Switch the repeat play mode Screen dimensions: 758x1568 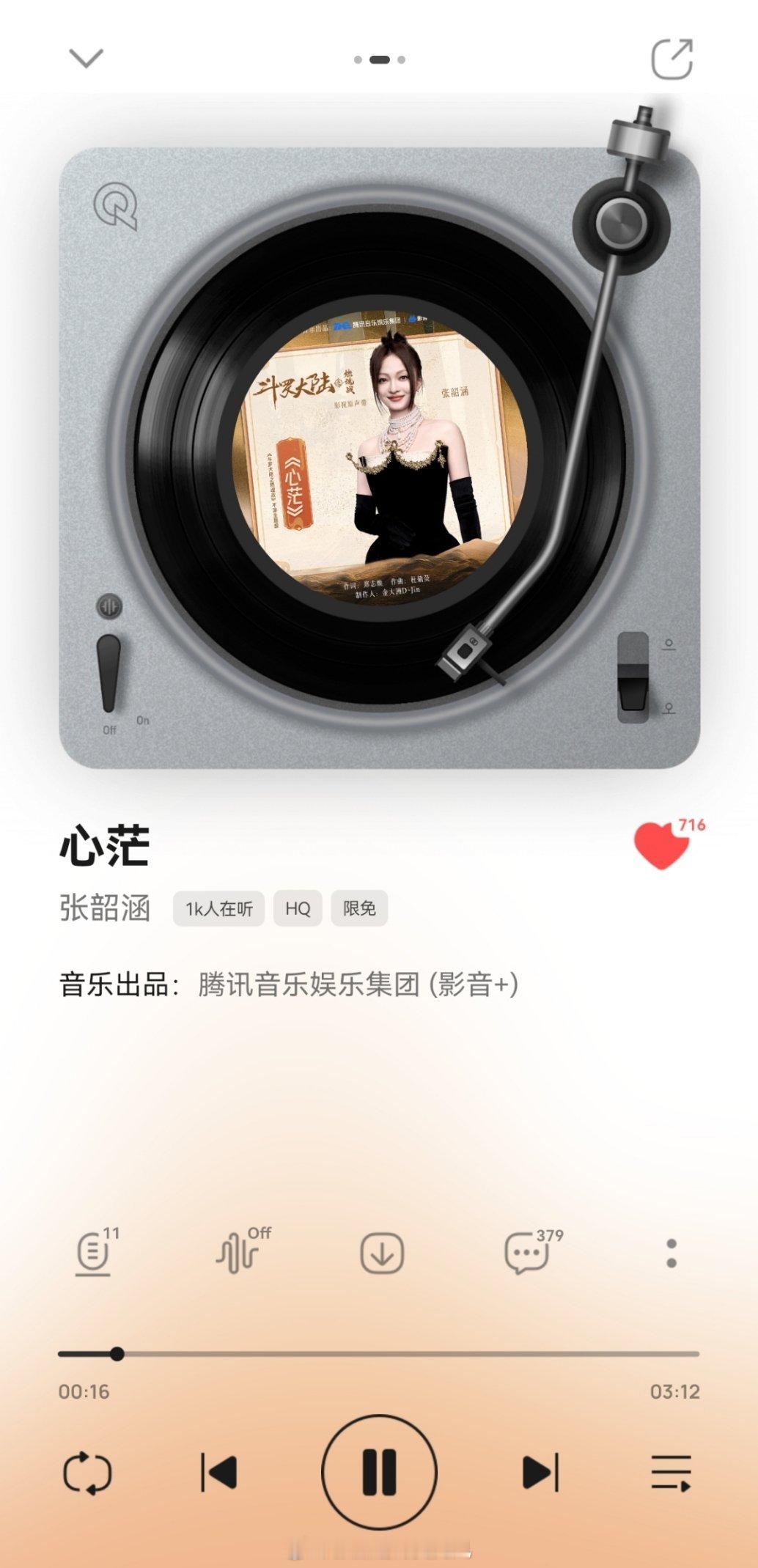pos(89,1471)
